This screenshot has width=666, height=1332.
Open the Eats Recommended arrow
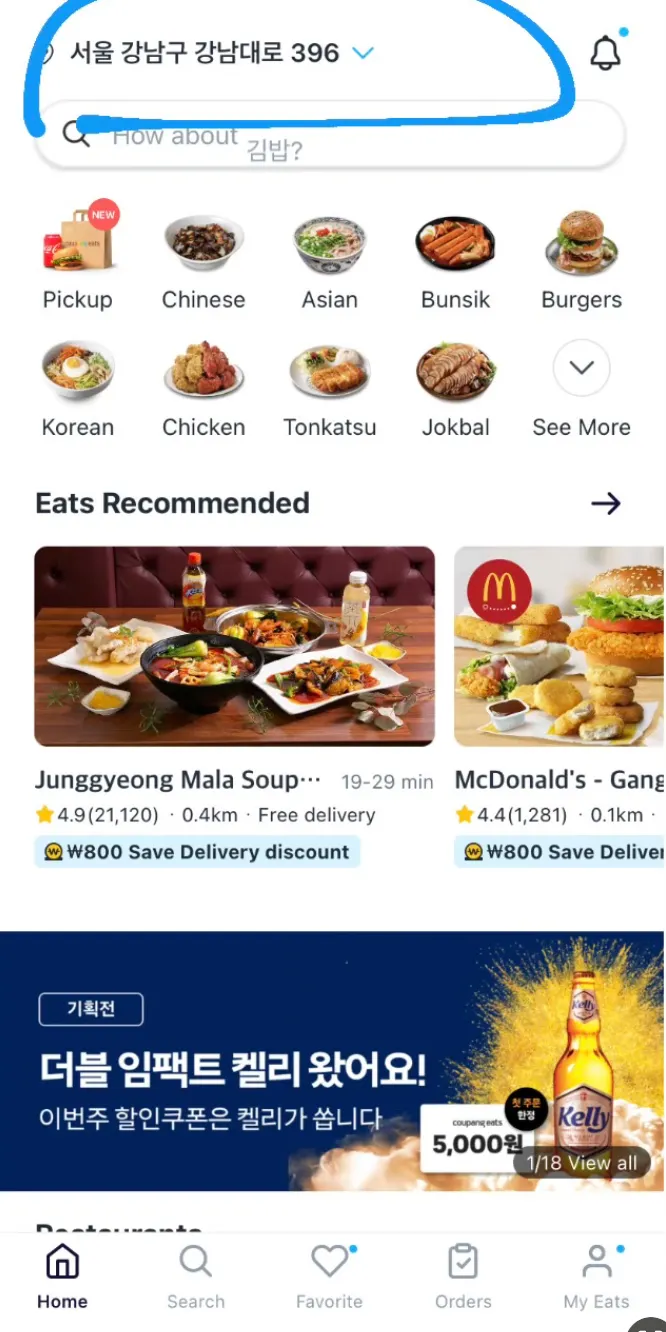605,503
